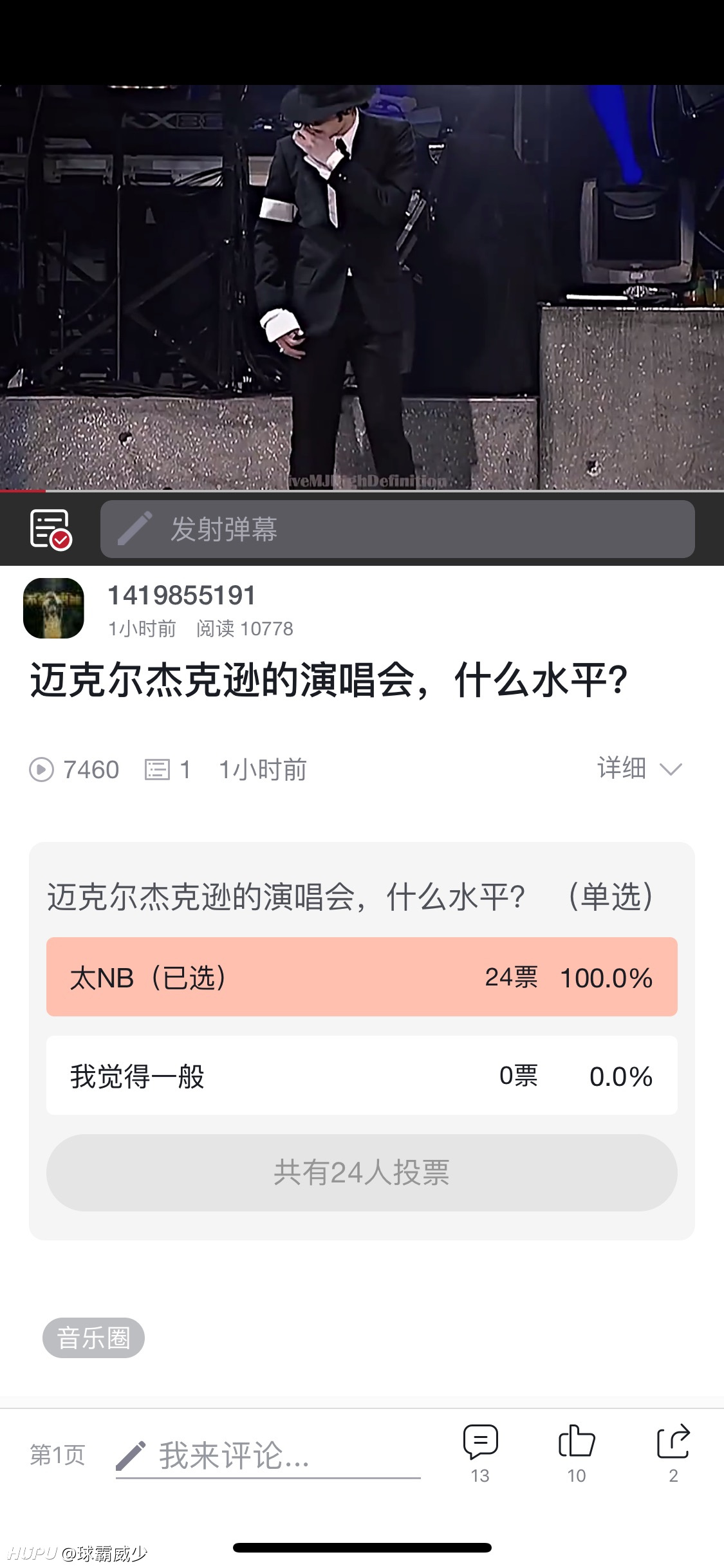Open the 音乐圈 tag
724x1568 pixels.
pos(93,1338)
